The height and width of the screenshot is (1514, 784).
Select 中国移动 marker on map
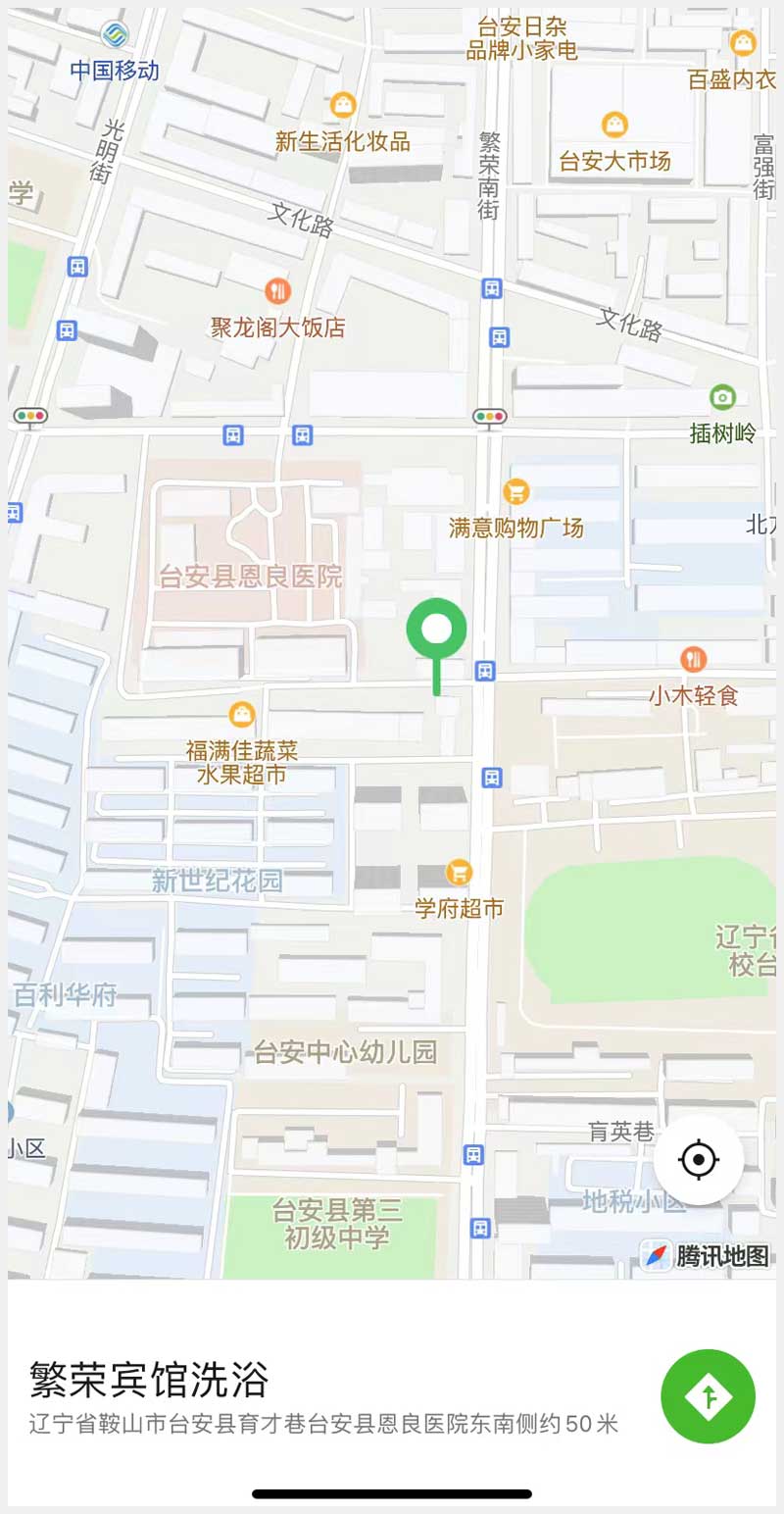pyautogui.click(x=115, y=35)
